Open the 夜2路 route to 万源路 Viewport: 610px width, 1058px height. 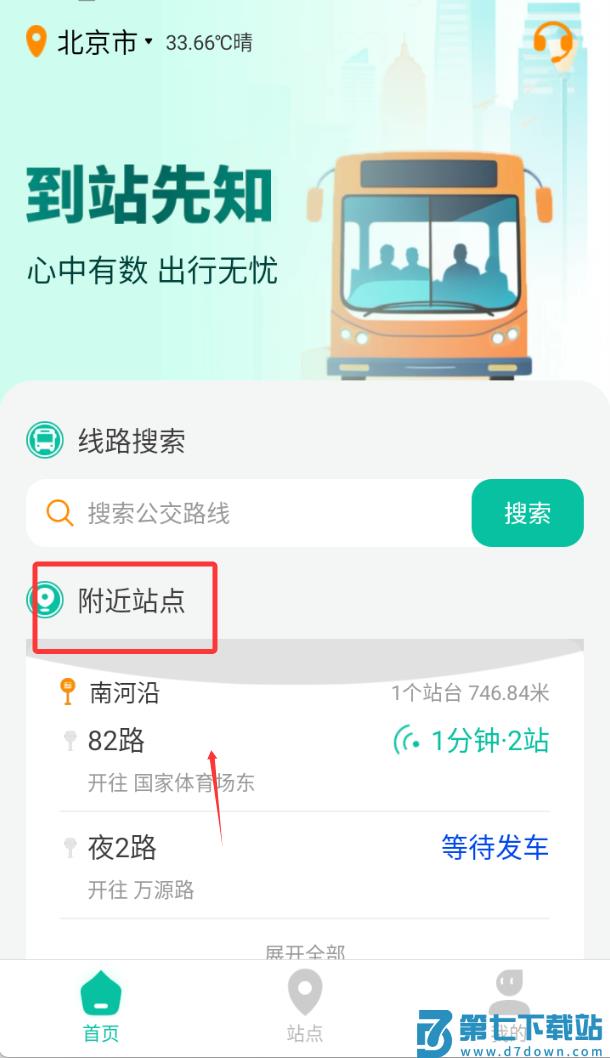tap(304, 866)
